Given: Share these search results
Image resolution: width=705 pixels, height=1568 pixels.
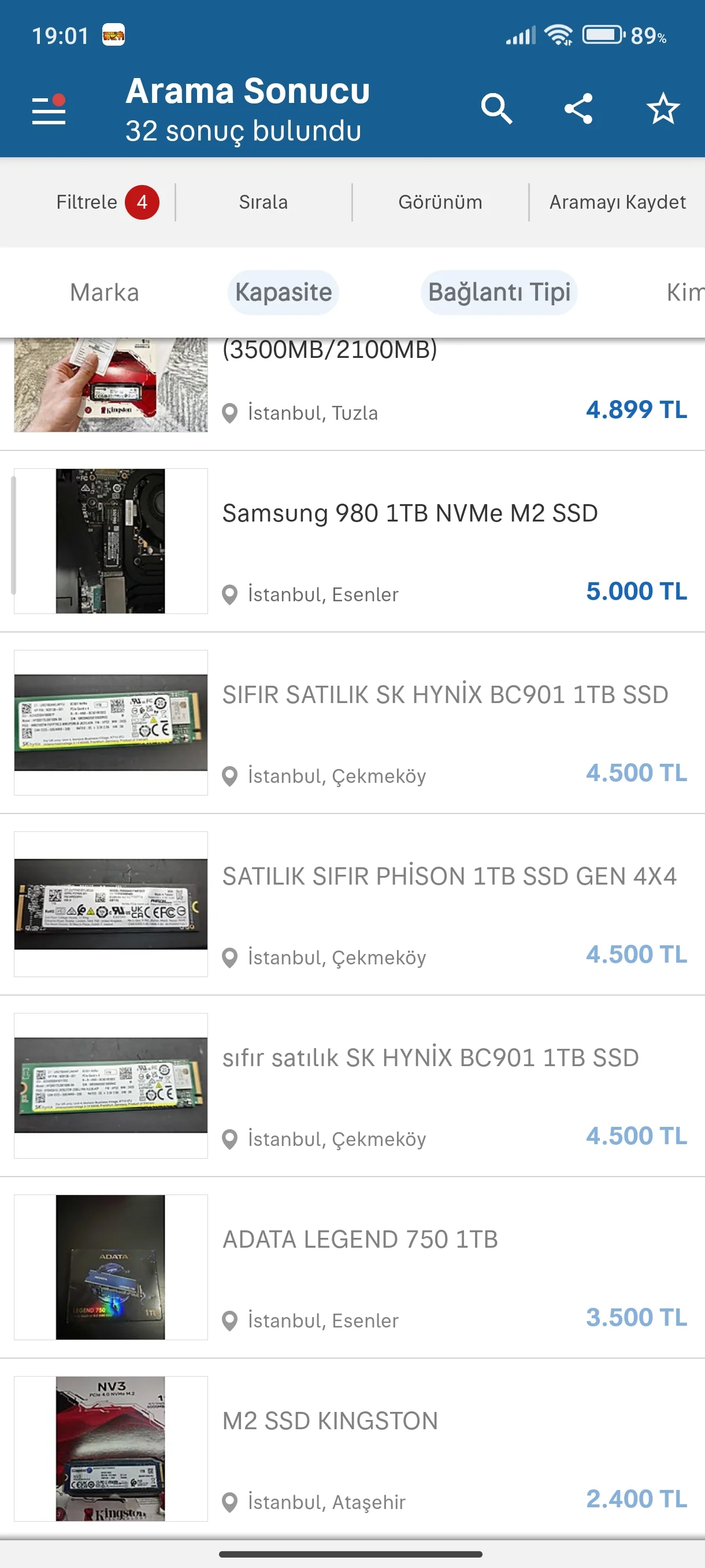Looking at the screenshot, I should (x=578, y=110).
